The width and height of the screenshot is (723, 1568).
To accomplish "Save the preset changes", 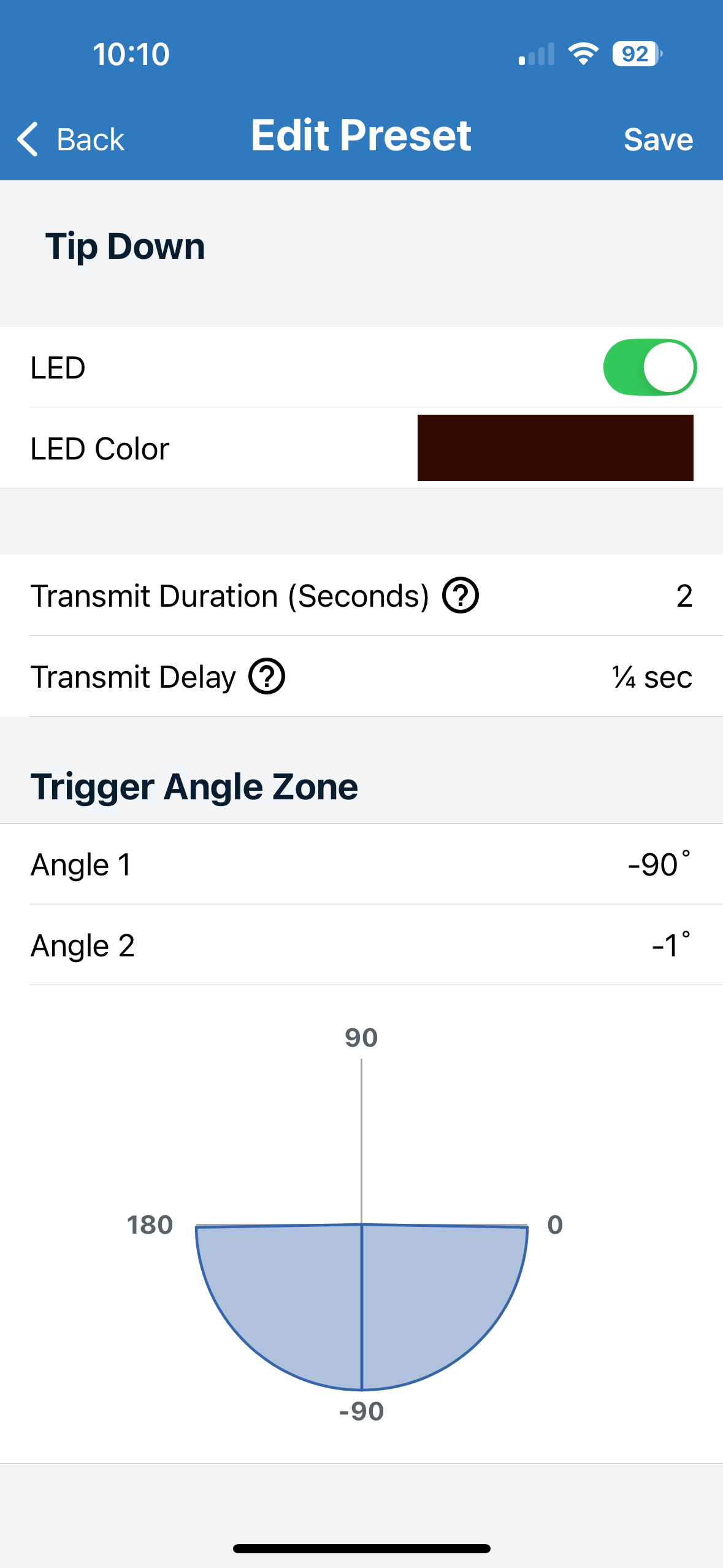I will point(658,139).
